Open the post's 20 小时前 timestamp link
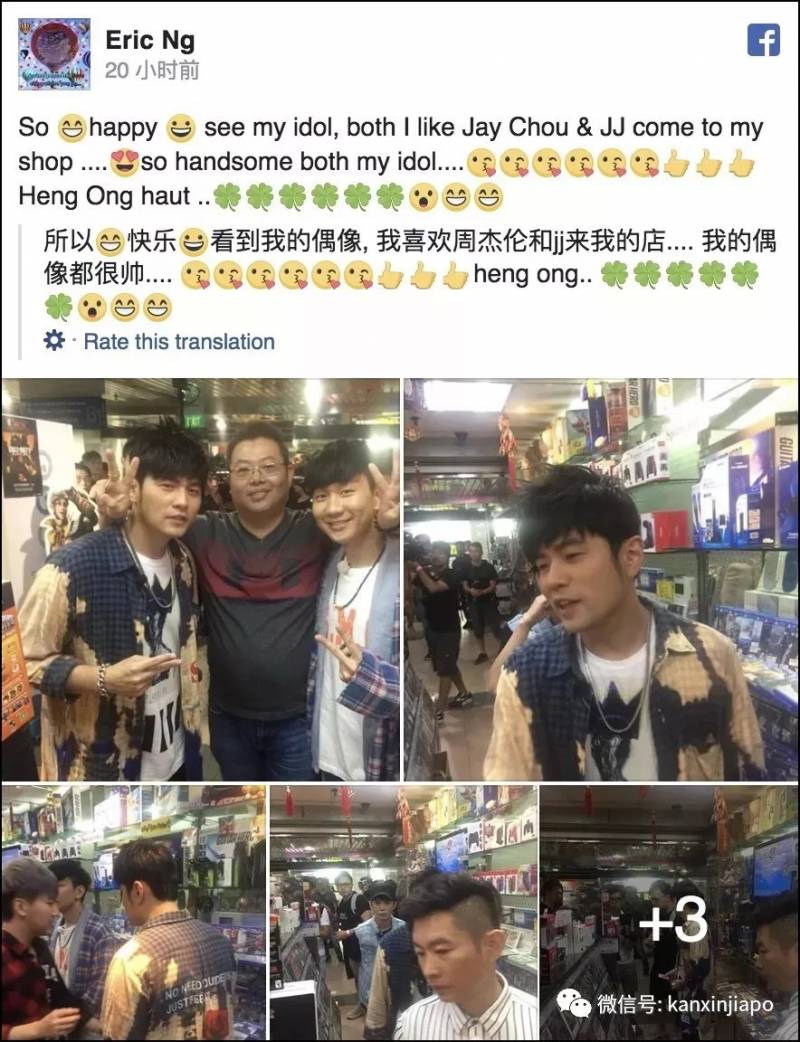The image size is (800, 1042). click(x=152, y=69)
